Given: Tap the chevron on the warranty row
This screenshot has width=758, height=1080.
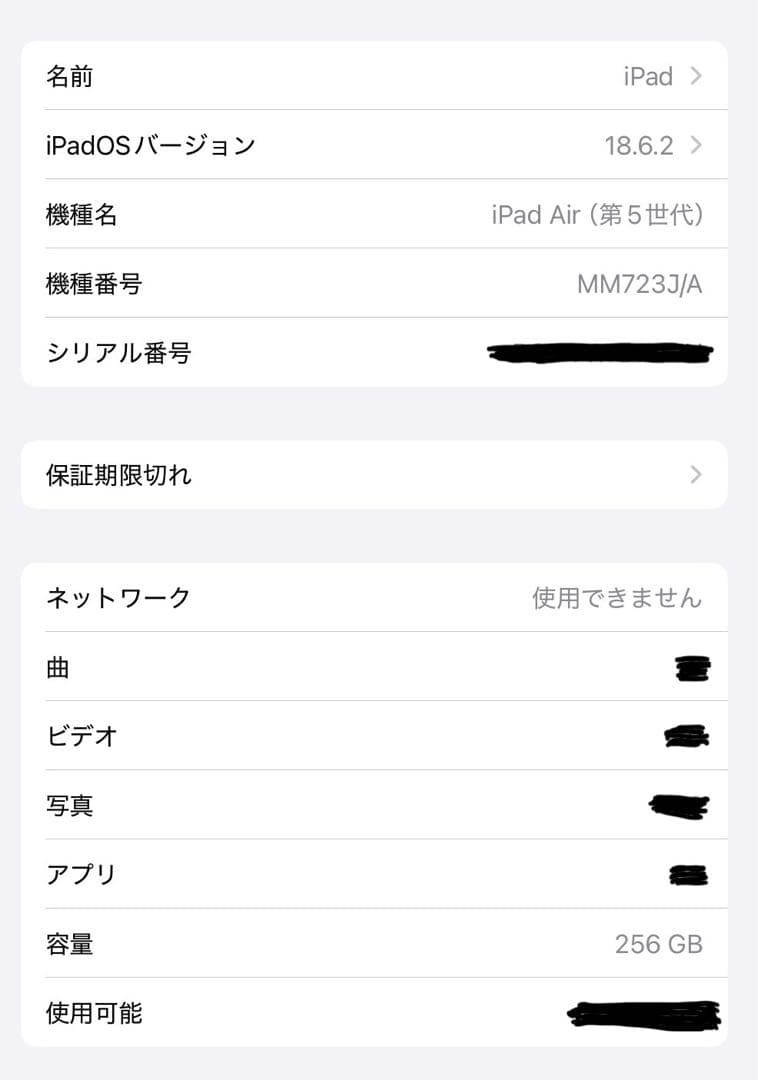Looking at the screenshot, I should [696, 475].
